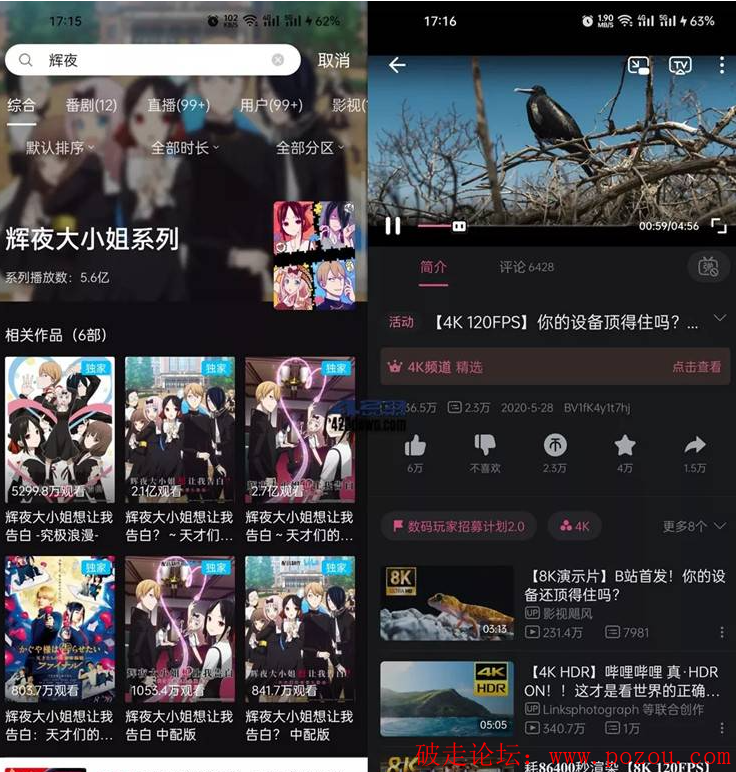
Task: Open the 全部时长 duration filter
Action: pos(185,148)
